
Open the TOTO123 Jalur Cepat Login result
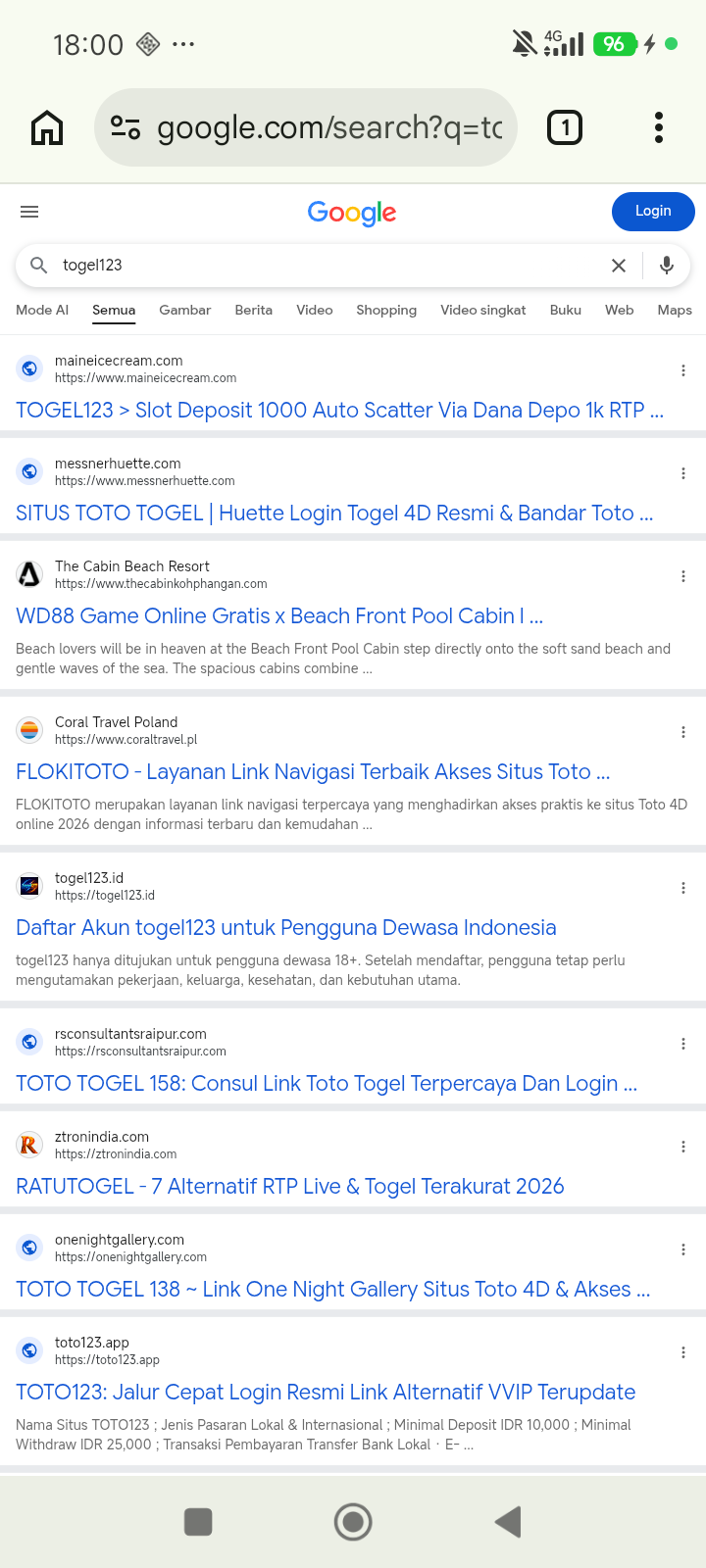point(326,1393)
